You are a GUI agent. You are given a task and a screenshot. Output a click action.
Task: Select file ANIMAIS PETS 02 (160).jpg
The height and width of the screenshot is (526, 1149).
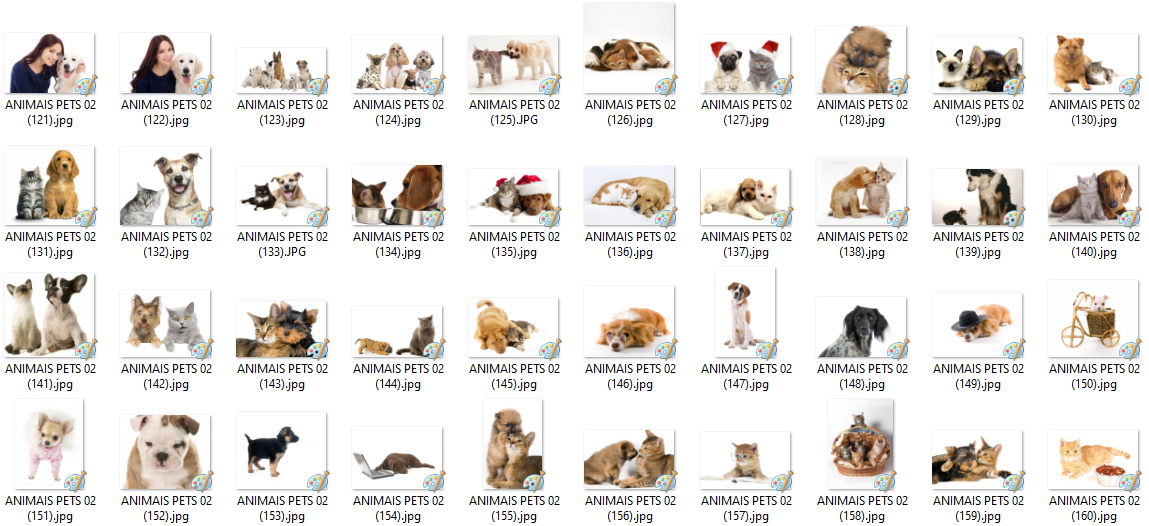click(x=1094, y=458)
